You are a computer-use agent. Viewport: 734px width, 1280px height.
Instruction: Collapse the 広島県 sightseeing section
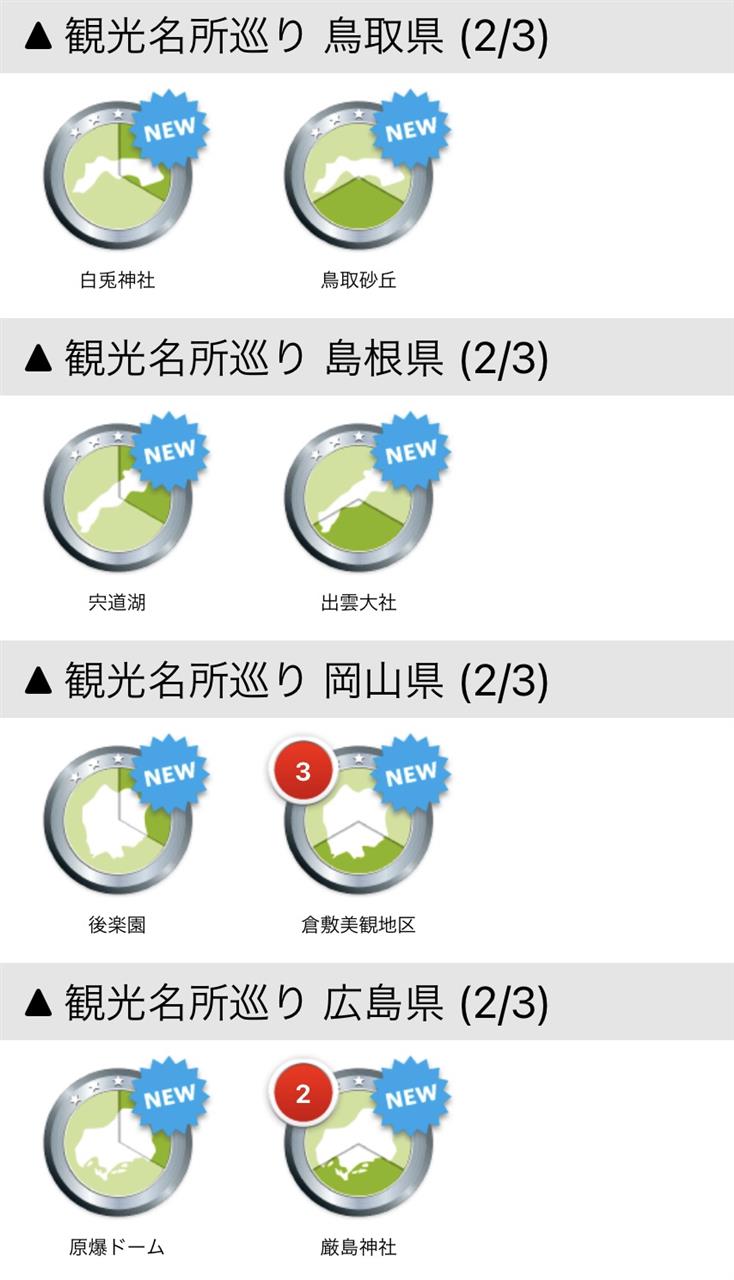point(285,1002)
